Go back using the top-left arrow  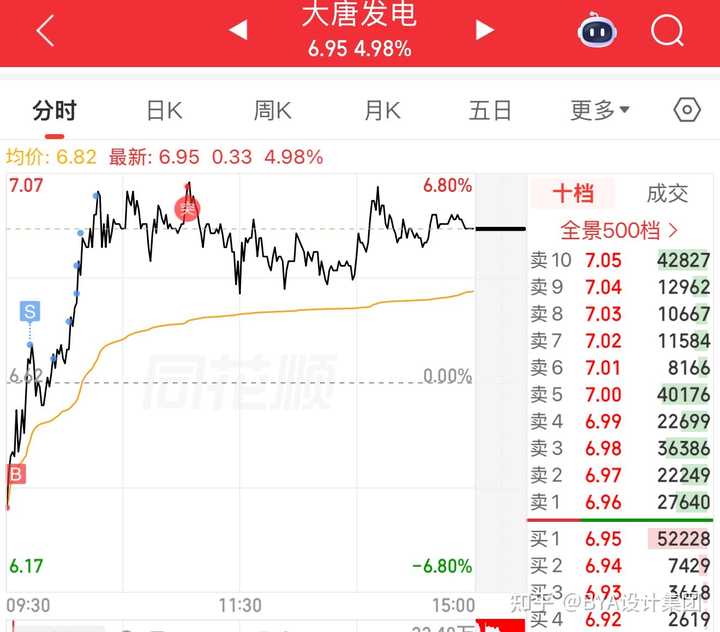[45, 30]
